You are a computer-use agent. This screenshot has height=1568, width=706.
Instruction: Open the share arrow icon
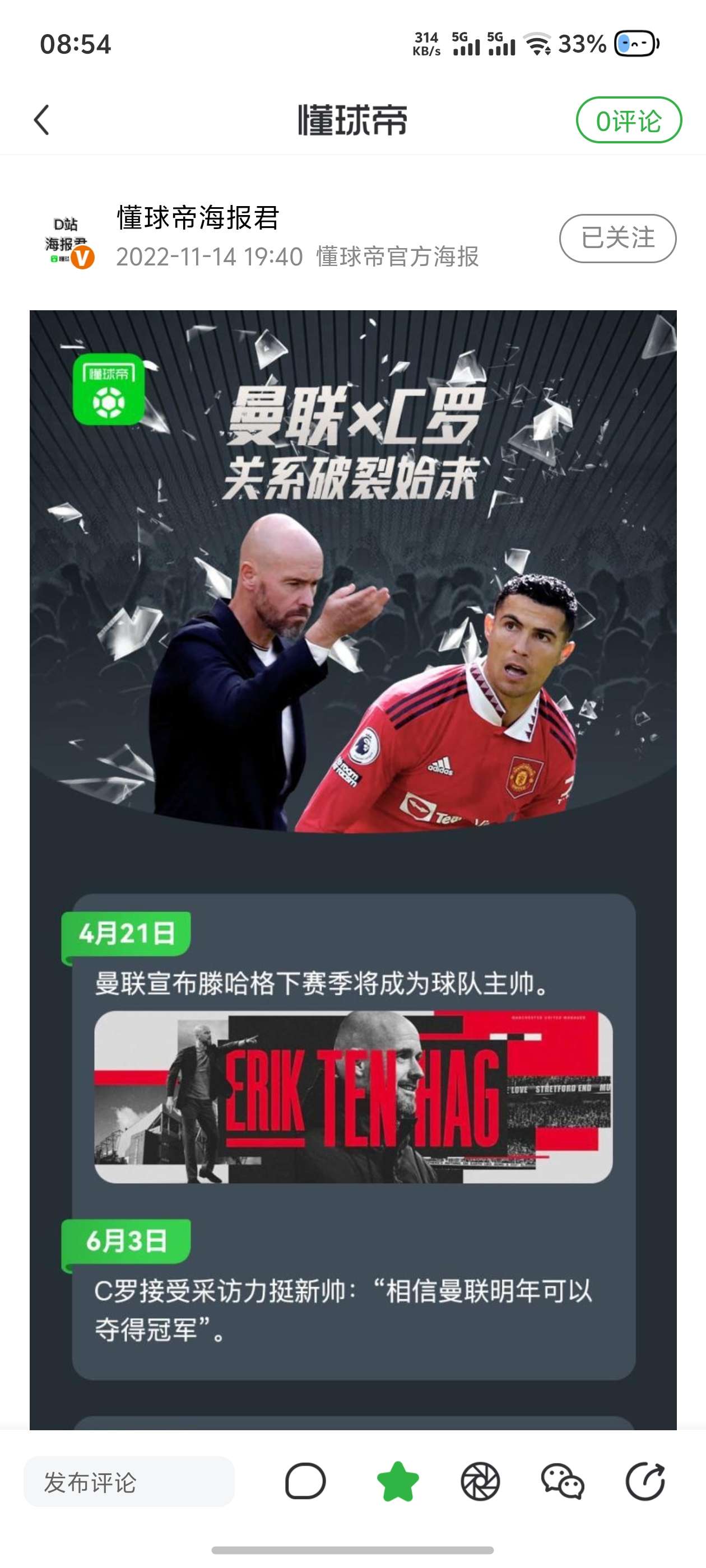coord(645,1482)
